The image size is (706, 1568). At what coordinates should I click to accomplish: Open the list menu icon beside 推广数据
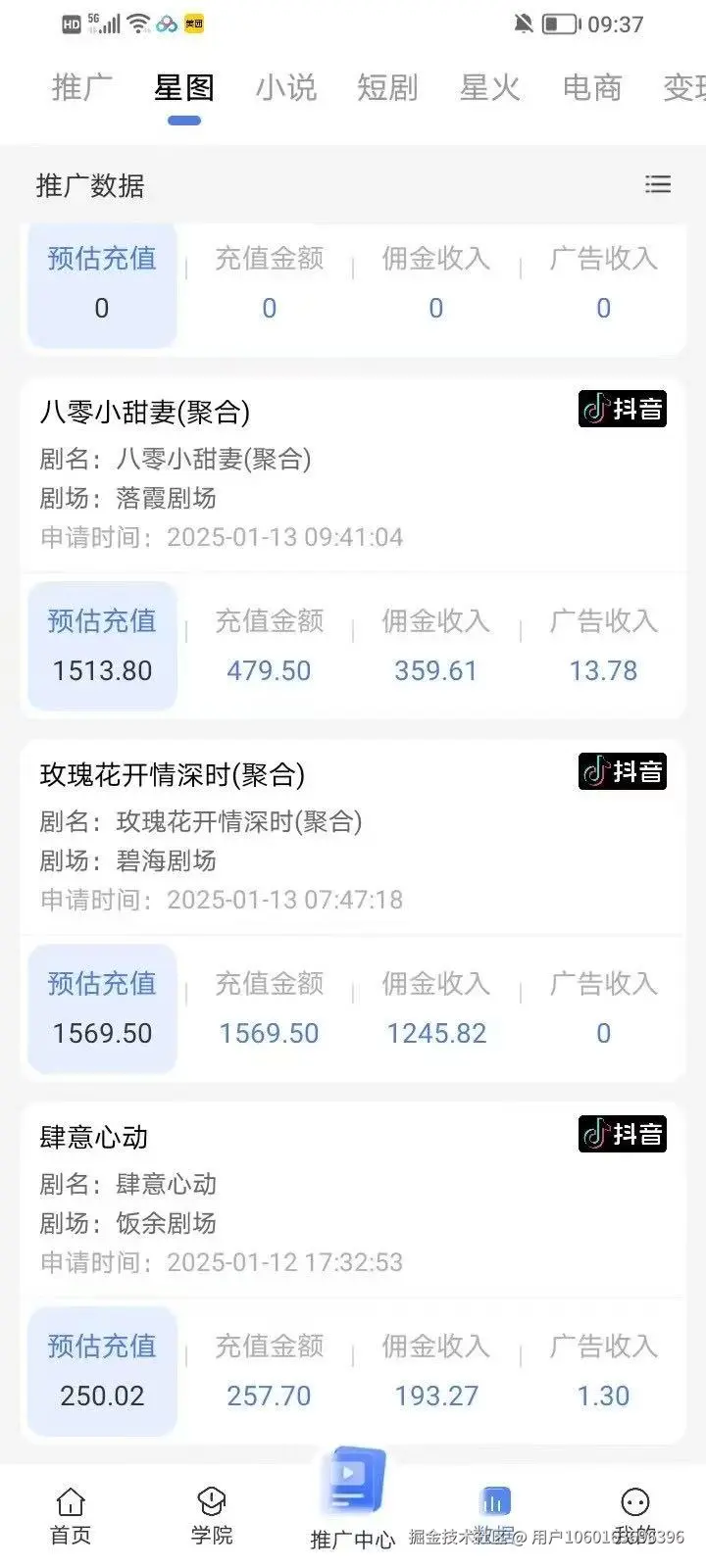658,184
